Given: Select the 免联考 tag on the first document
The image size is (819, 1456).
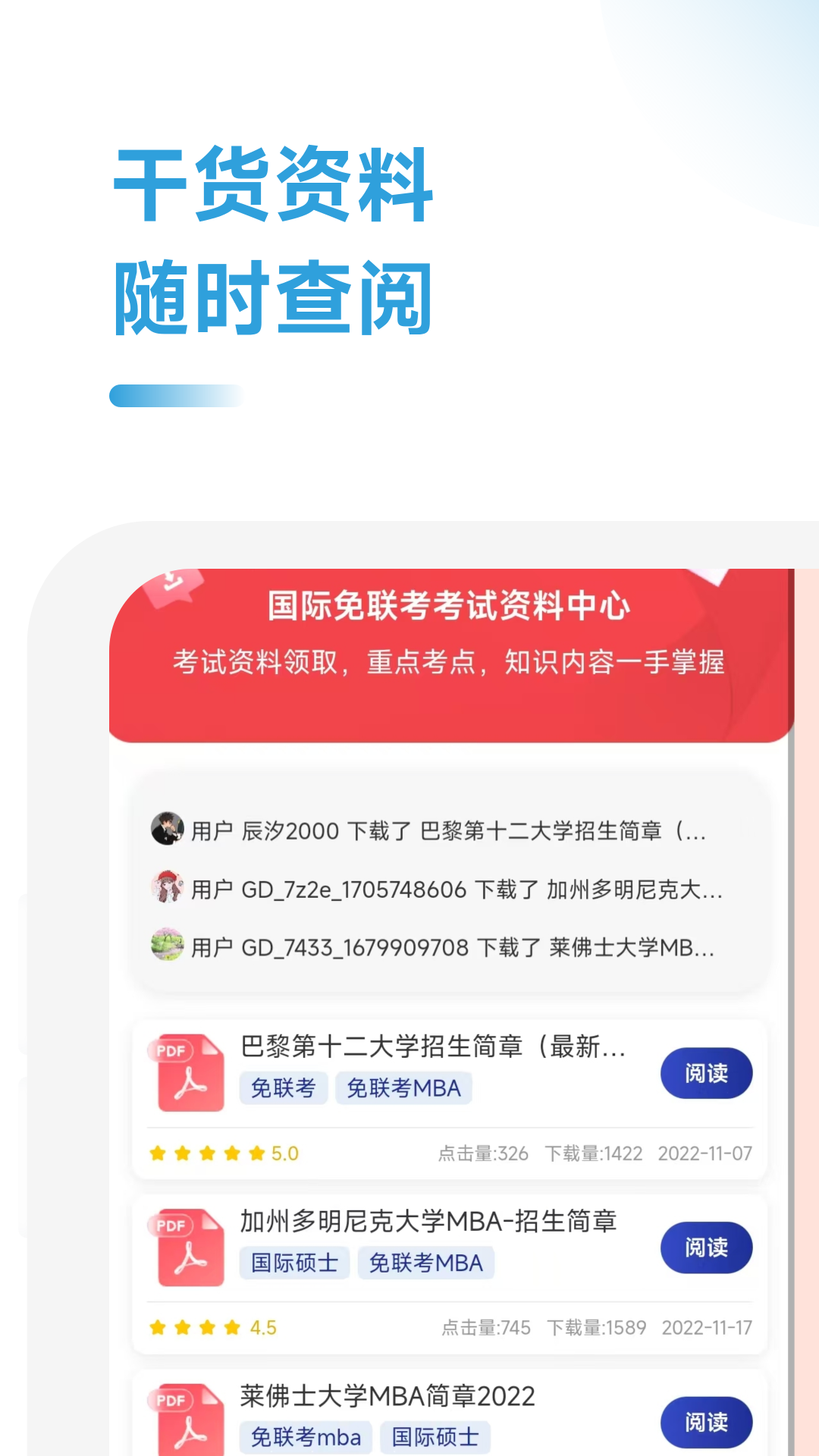Looking at the screenshot, I should (x=284, y=1087).
